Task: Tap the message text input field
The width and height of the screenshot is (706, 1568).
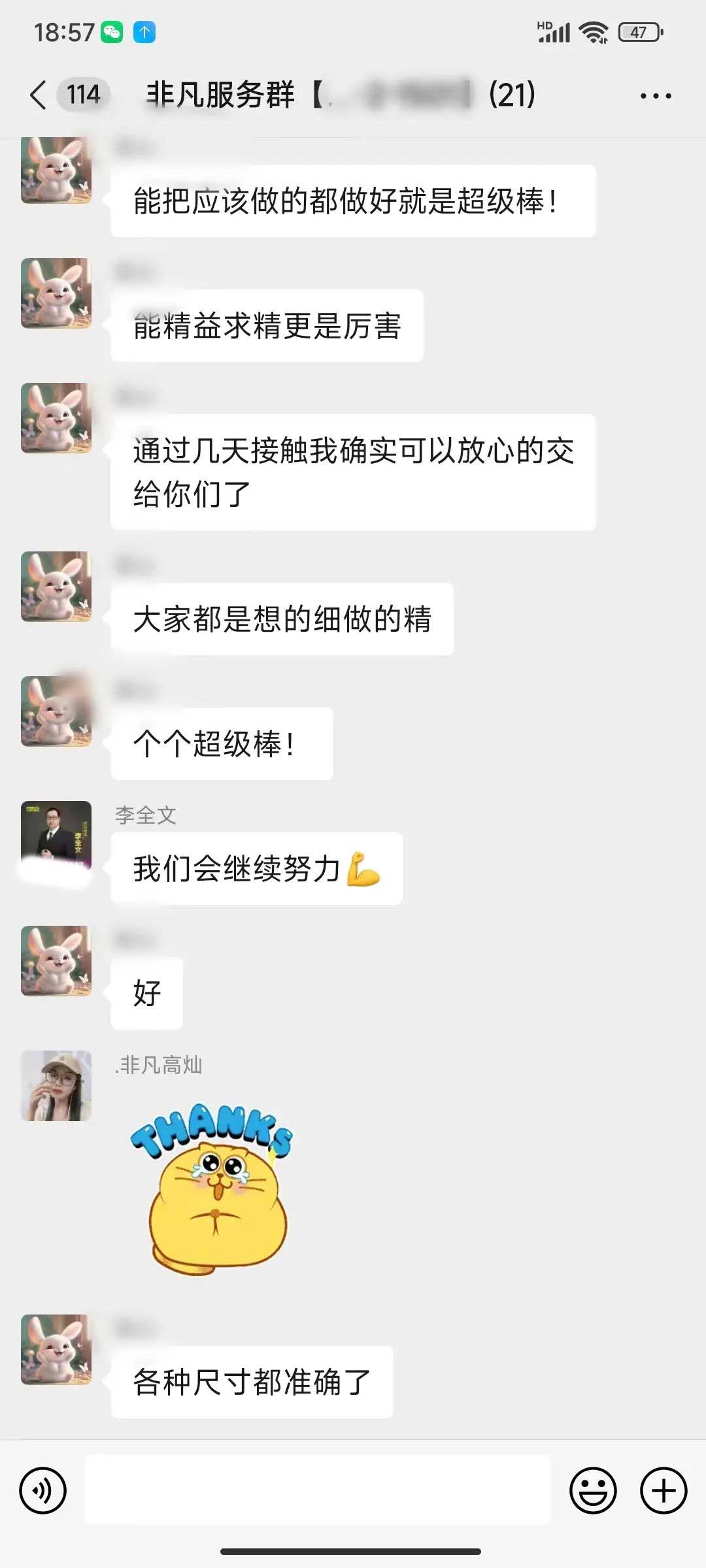Action: pyautogui.click(x=318, y=1491)
